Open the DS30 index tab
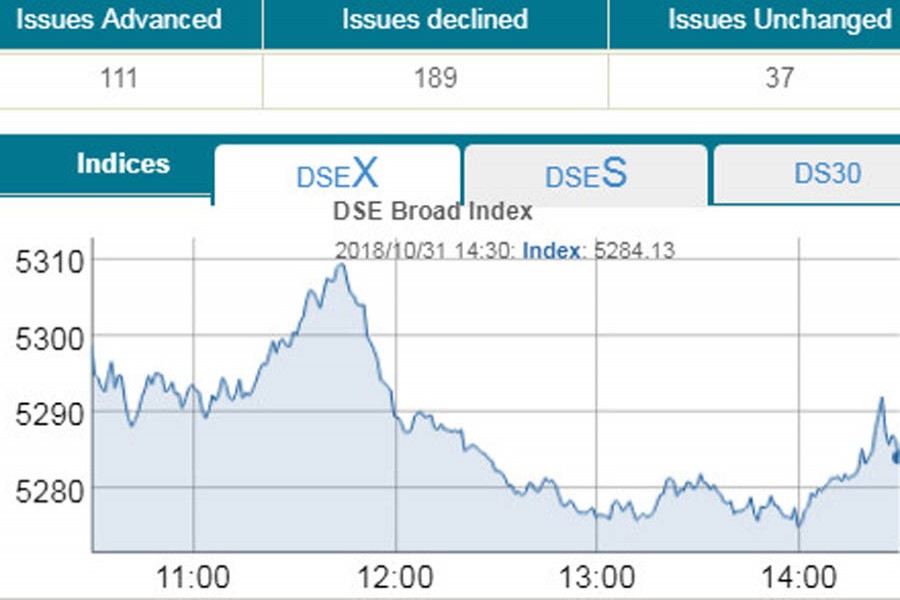The height and width of the screenshot is (600, 900). pos(827,173)
